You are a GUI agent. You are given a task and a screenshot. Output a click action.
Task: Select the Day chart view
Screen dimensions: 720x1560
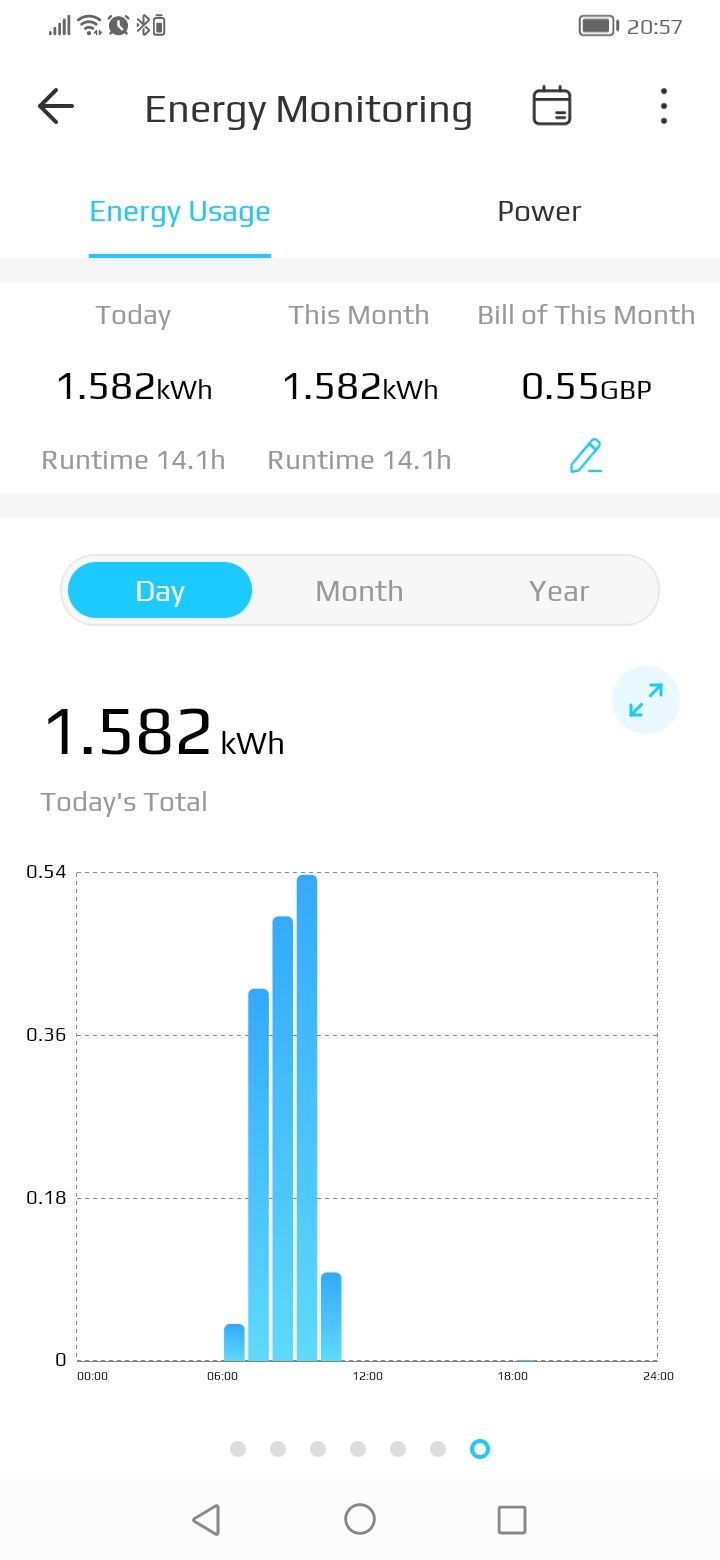(x=160, y=590)
